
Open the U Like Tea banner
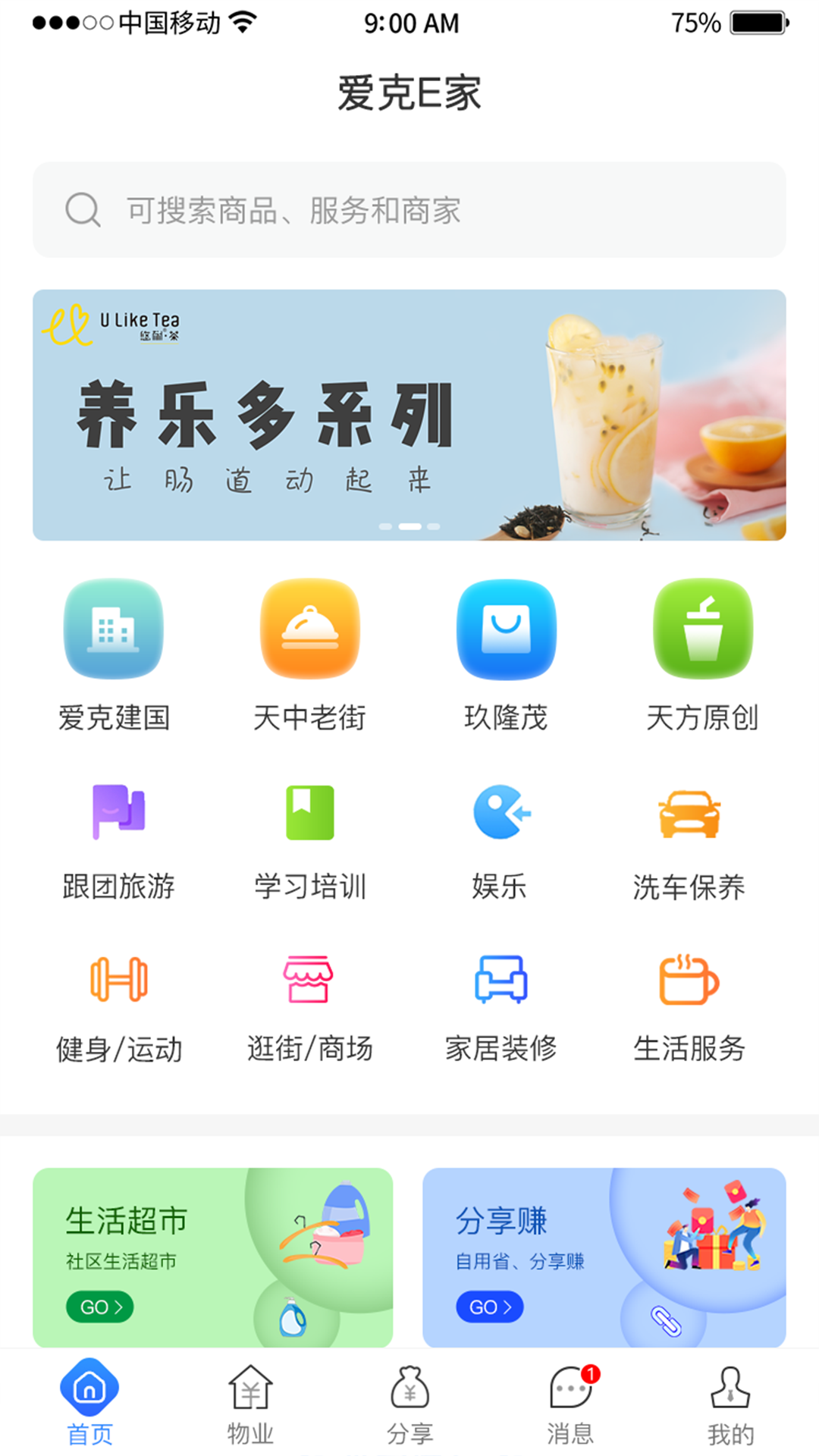(409, 415)
